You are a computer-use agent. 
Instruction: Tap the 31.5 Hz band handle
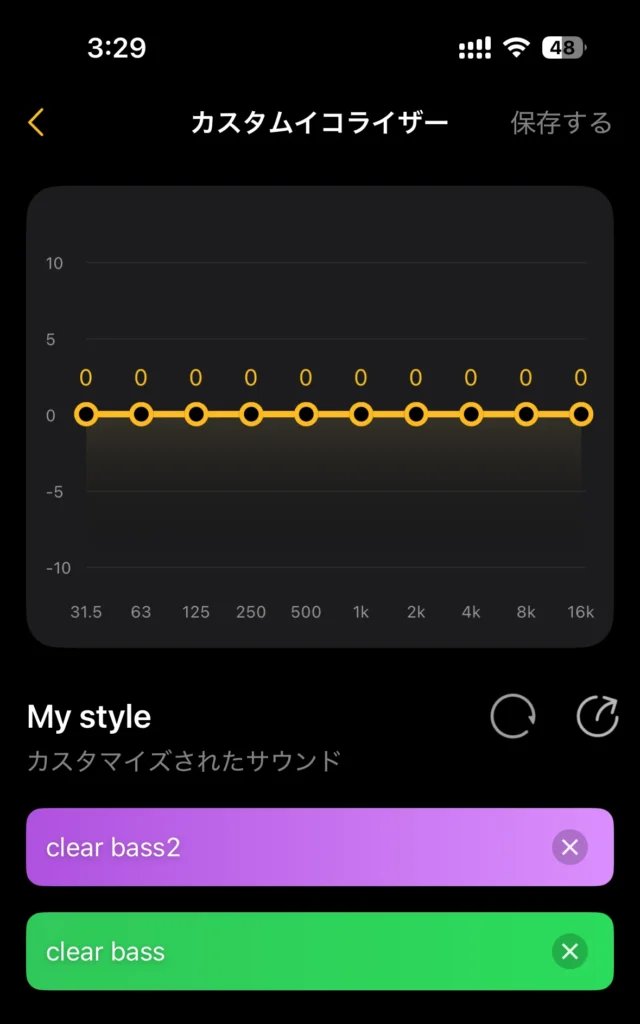point(86,415)
